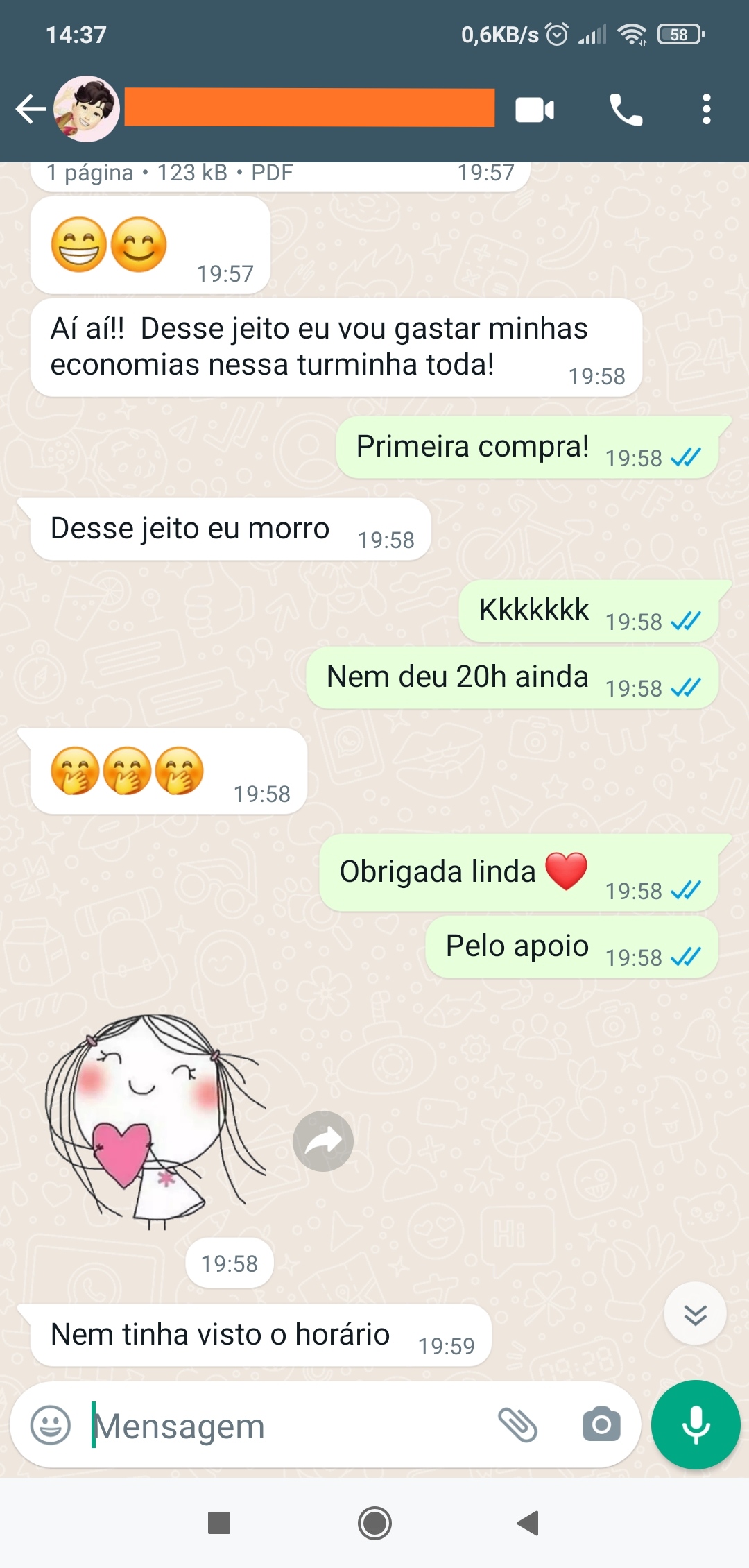Tap the heart emoji in 'Obrigada linda'
The width and height of the screenshot is (749, 1568).
point(567,870)
